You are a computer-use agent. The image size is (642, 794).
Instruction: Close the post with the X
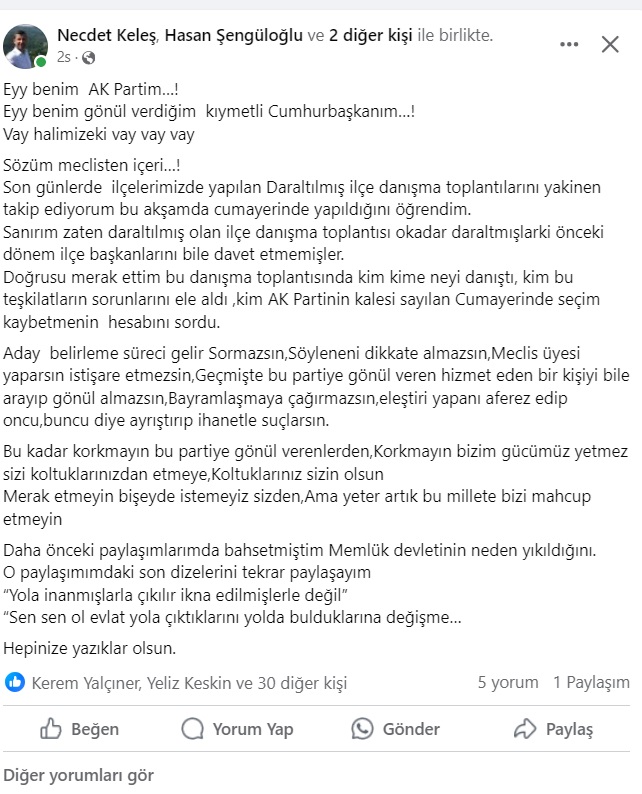[x=610, y=44]
